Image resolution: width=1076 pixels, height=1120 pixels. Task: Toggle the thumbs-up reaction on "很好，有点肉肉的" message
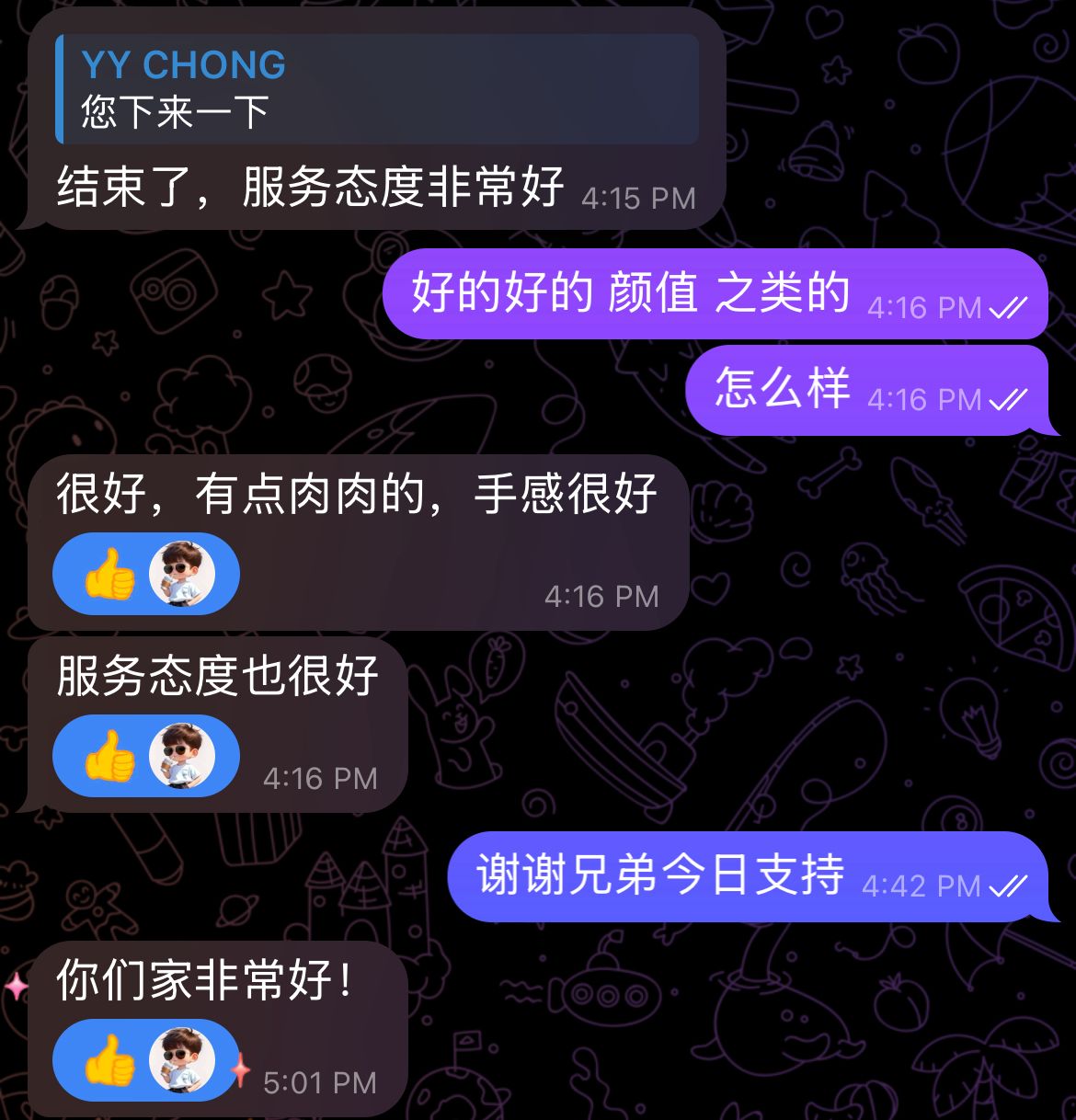[112, 573]
